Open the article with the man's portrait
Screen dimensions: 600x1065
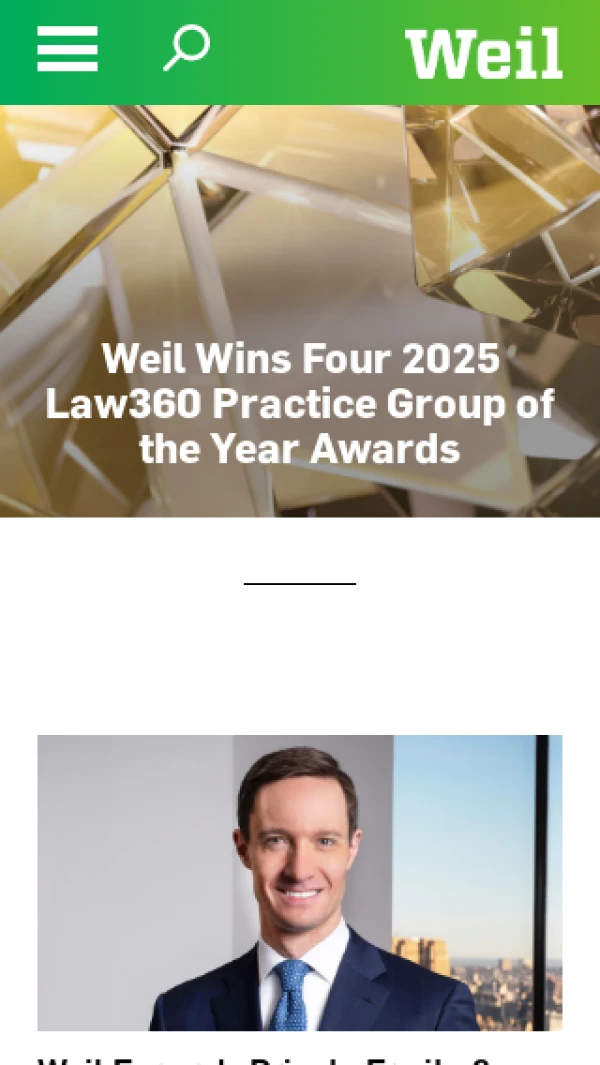pyautogui.click(x=300, y=882)
